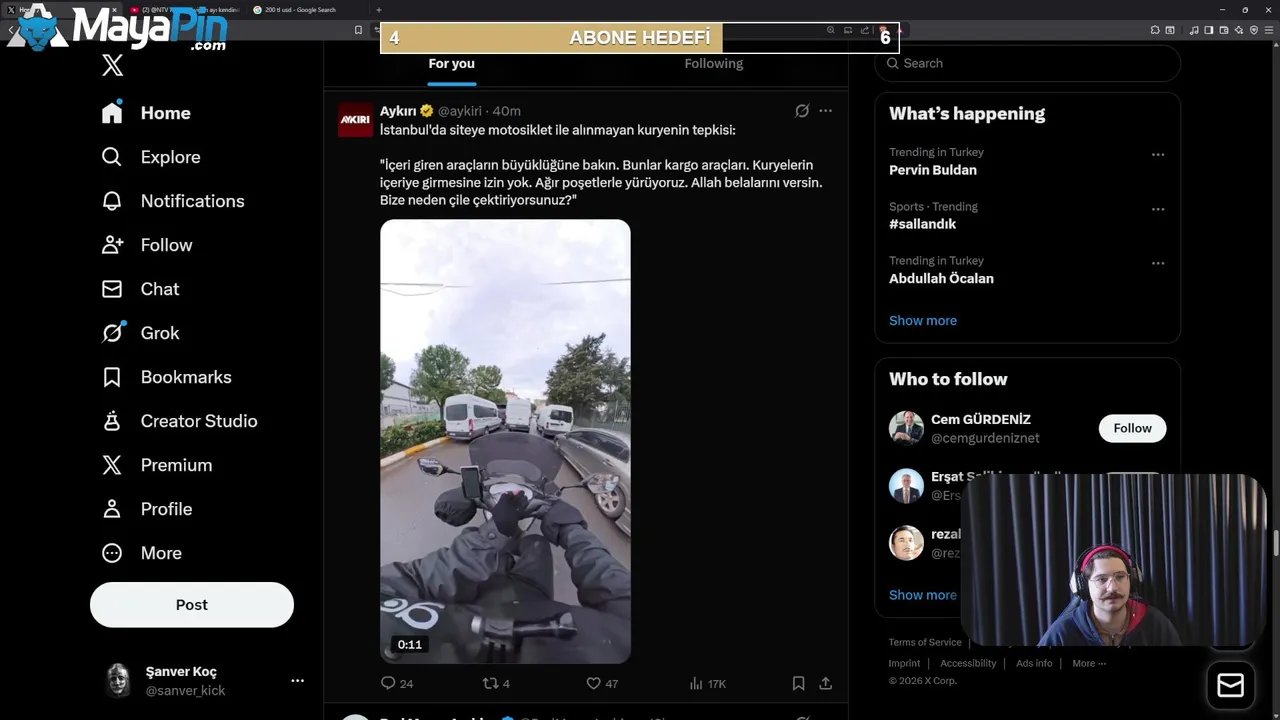Tap the Search field
The image size is (1280, 720).
point(1030,63)
